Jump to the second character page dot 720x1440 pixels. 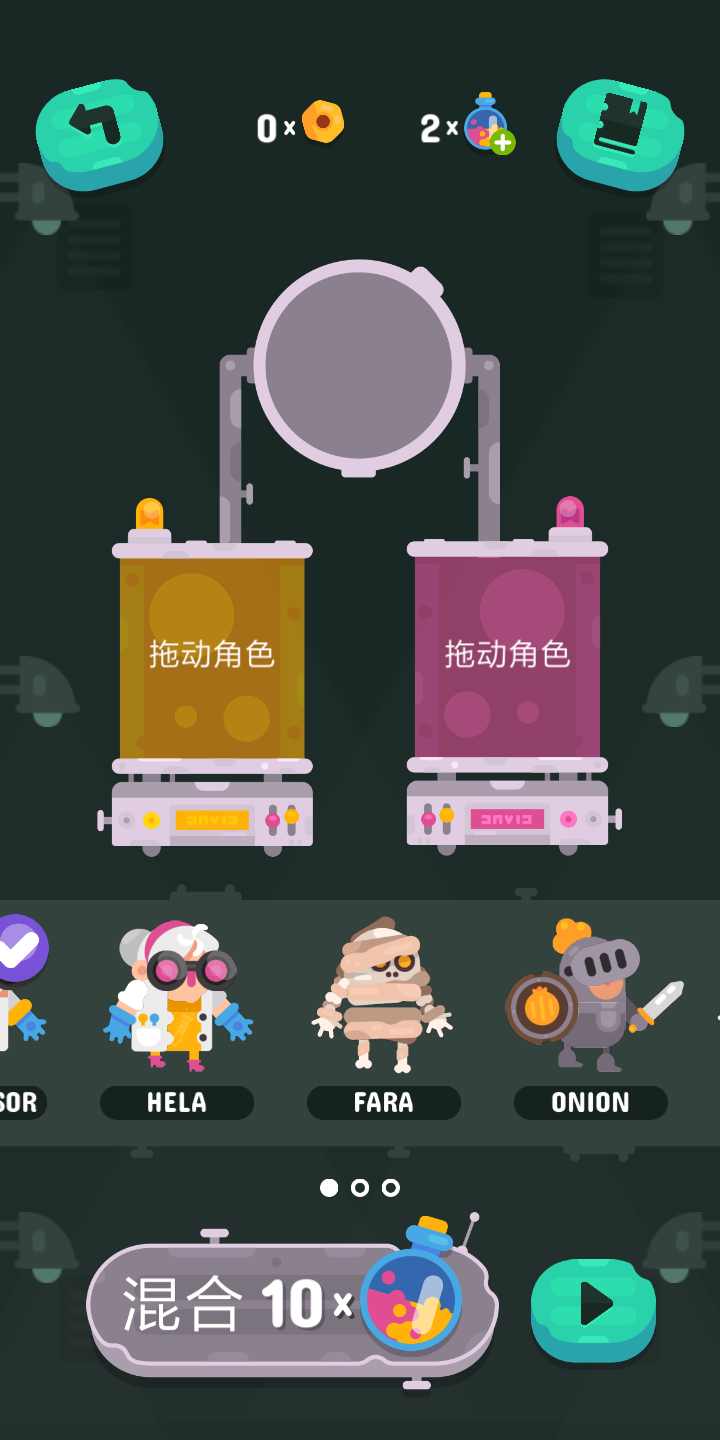(360, 1187)
